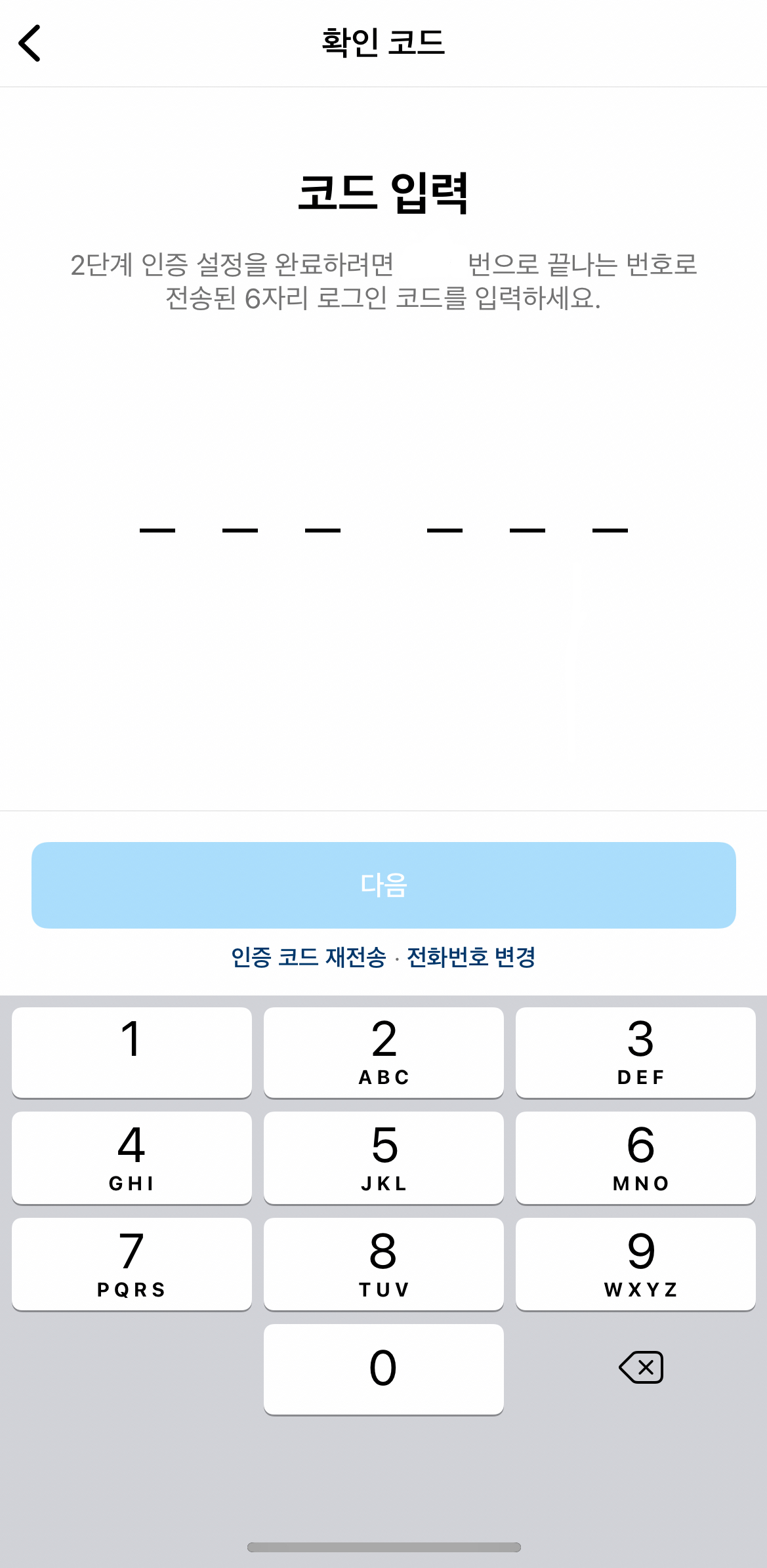Tap the number 5 JKL key

point(383,1157)
